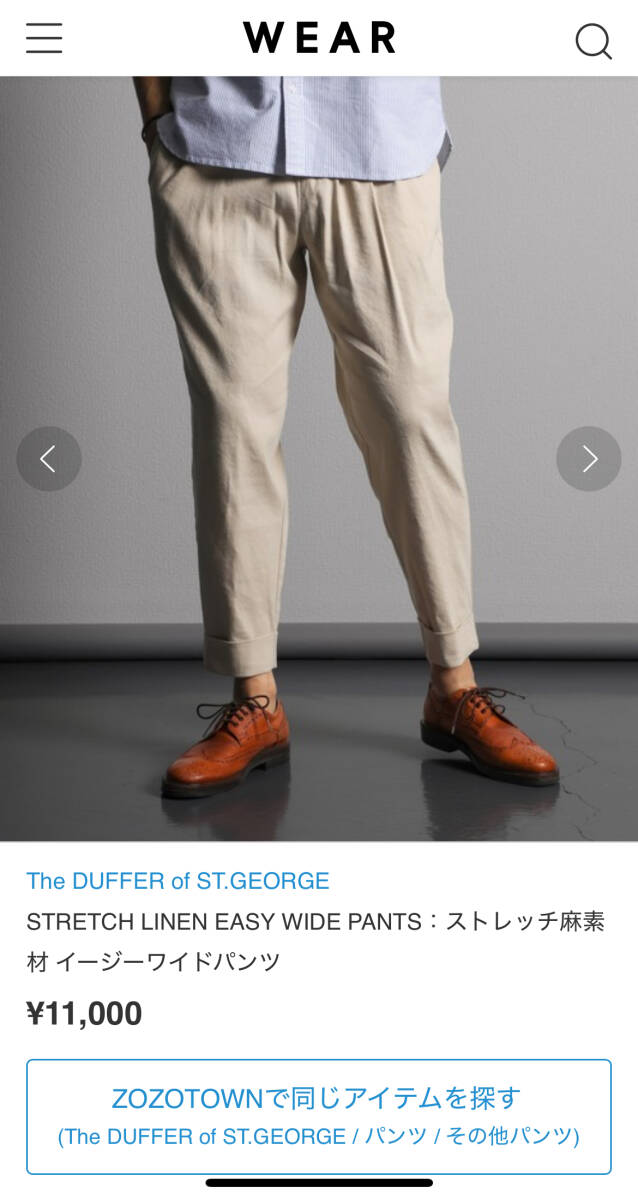Open the search magnifier
Screen dimensions: 638x1200
(x=592, y=41)
